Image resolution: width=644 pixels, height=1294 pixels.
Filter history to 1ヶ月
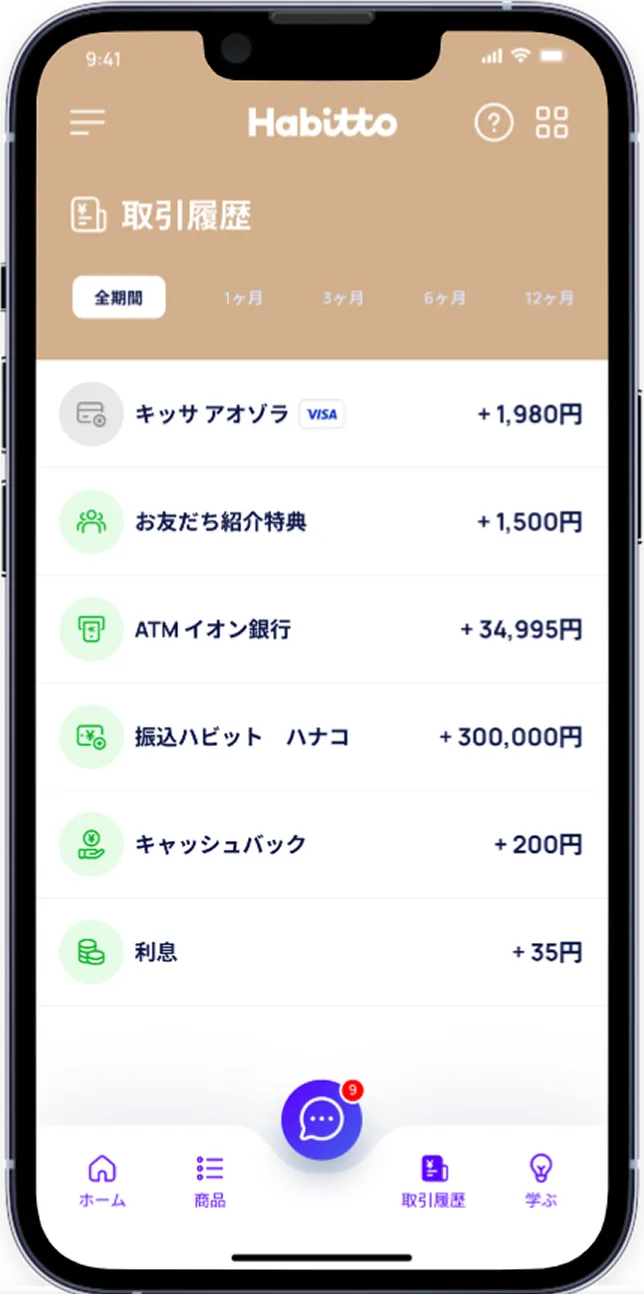[243, 298]
